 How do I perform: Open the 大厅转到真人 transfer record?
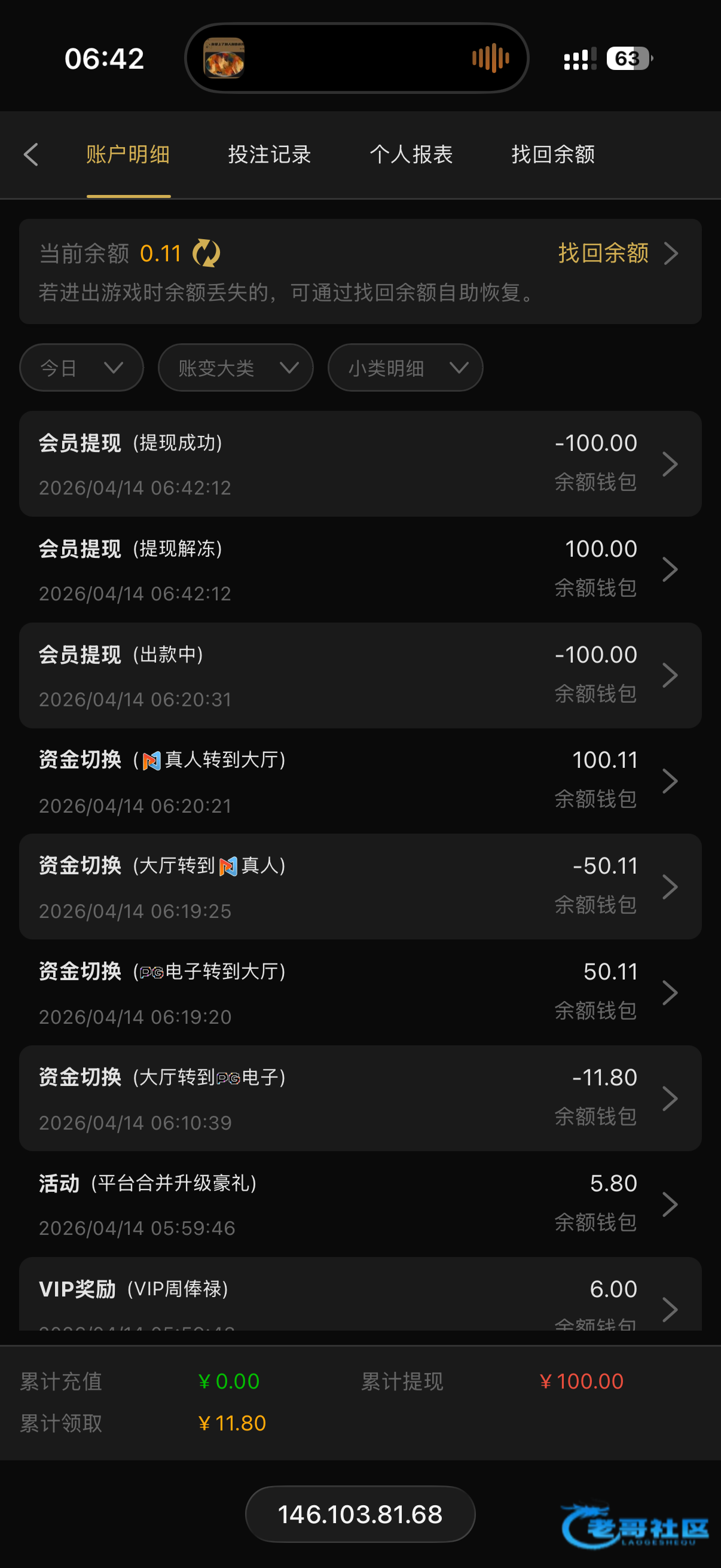[360, 887]
